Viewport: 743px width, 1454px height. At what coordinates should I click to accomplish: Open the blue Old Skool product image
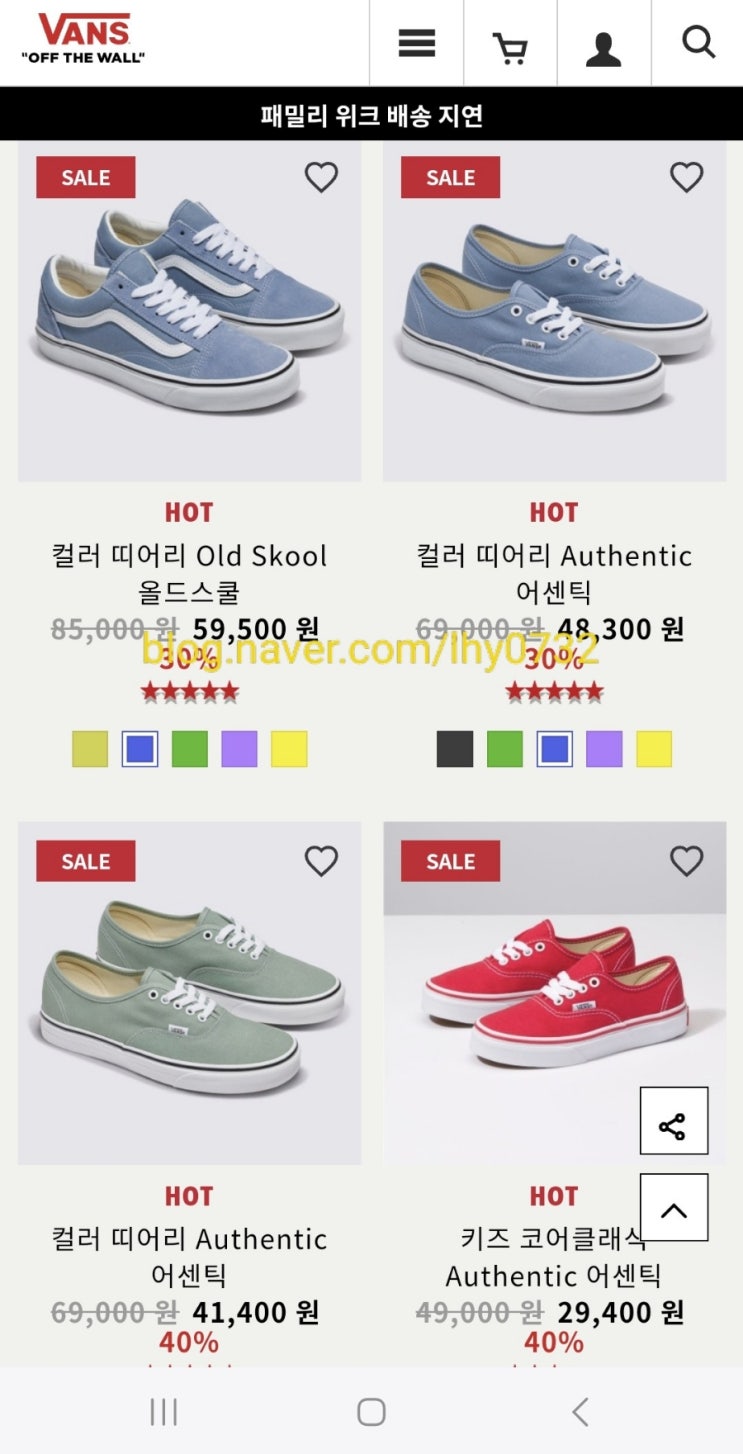click(x=189, y=310)
